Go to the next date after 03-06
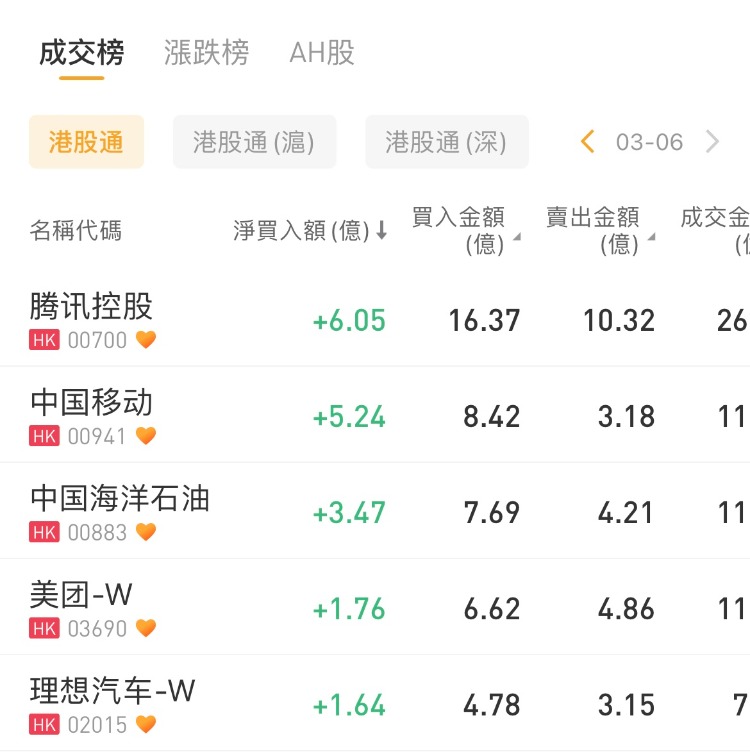This screenshot has height=752, width=750. pos(712,142)
